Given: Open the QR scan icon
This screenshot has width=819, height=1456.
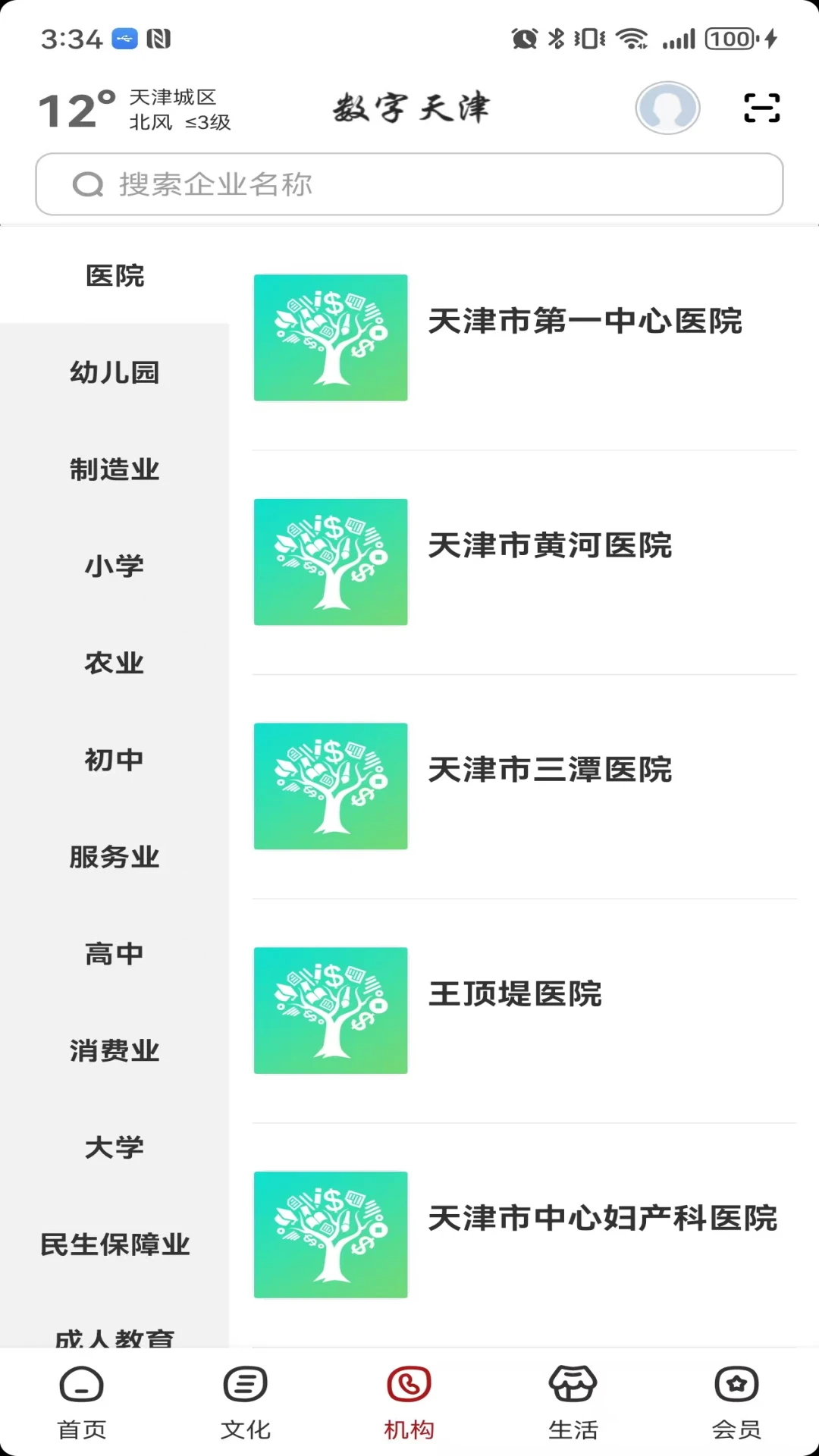Looking at the screenshot, I should (x=761, y=108).
